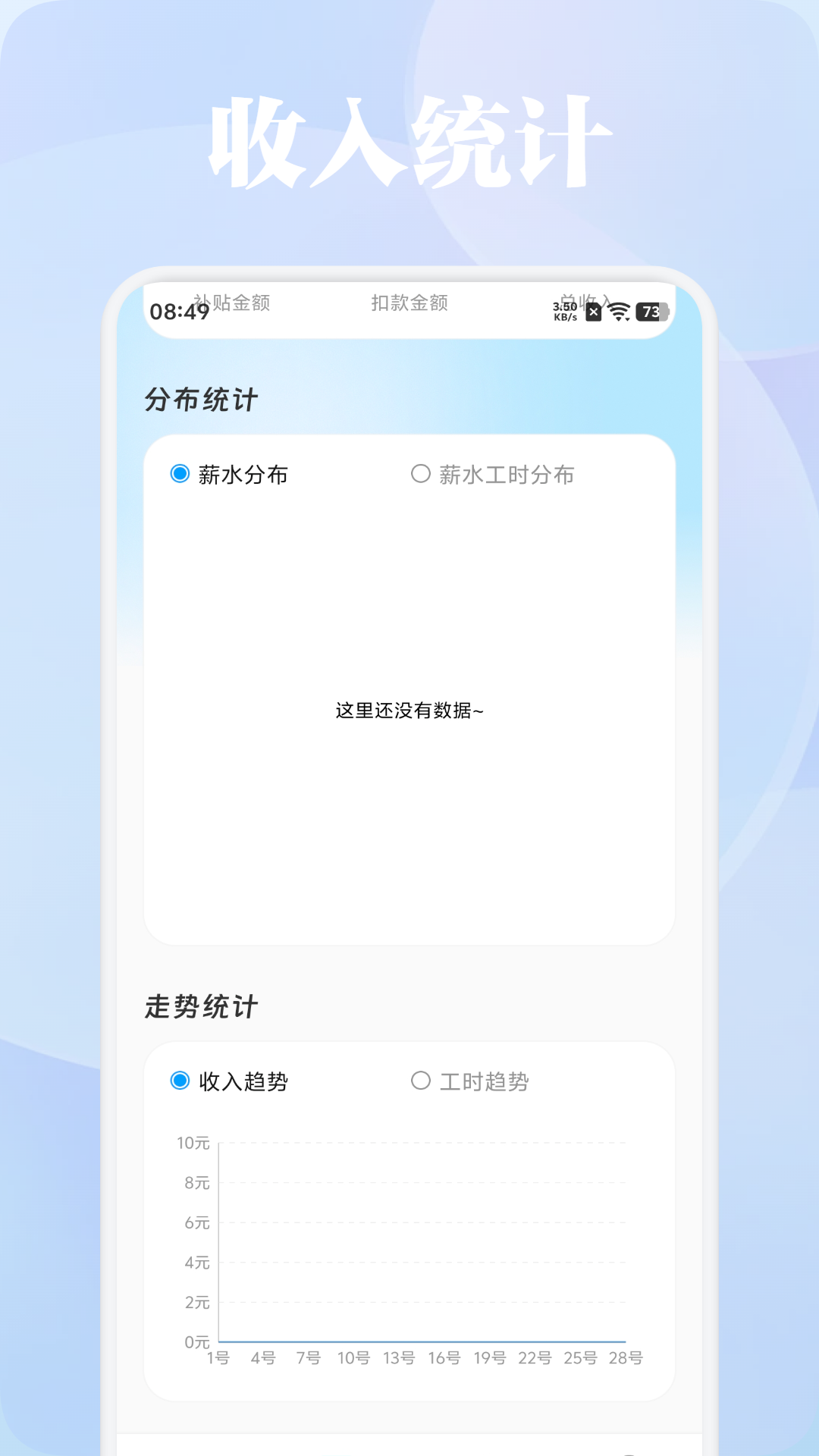This screenshot has width=819, height=1456.
Task: Tap the unselected 薪水工时分布 radio circle
Action: point(419,473)
